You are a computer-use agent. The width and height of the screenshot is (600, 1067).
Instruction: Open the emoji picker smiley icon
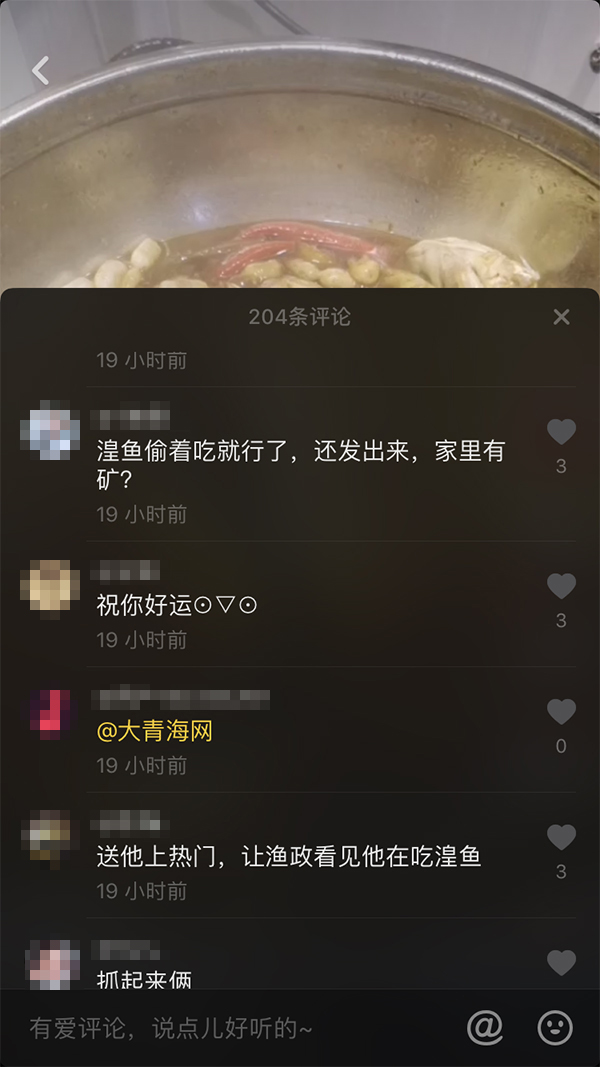click(x=555, y=1027)
